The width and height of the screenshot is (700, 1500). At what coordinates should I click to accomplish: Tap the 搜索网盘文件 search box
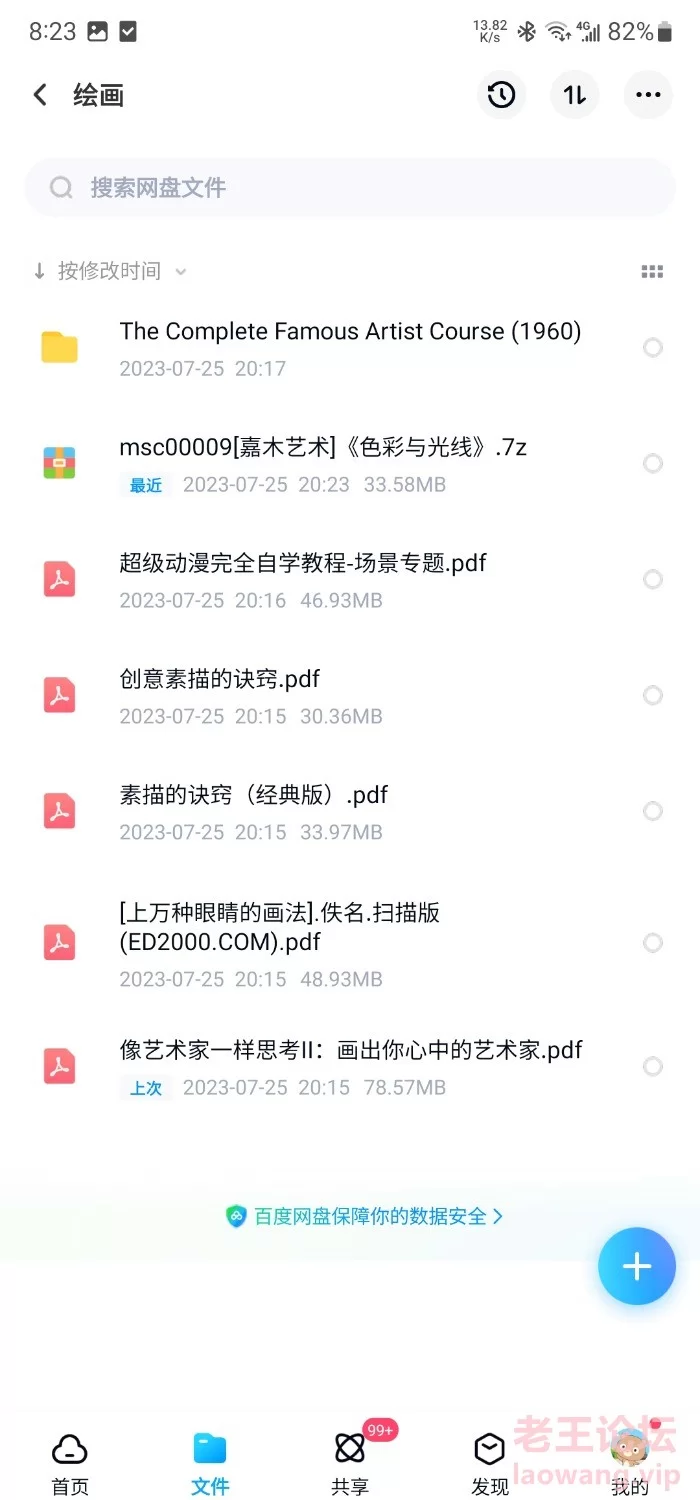click(x=350, y=187)
